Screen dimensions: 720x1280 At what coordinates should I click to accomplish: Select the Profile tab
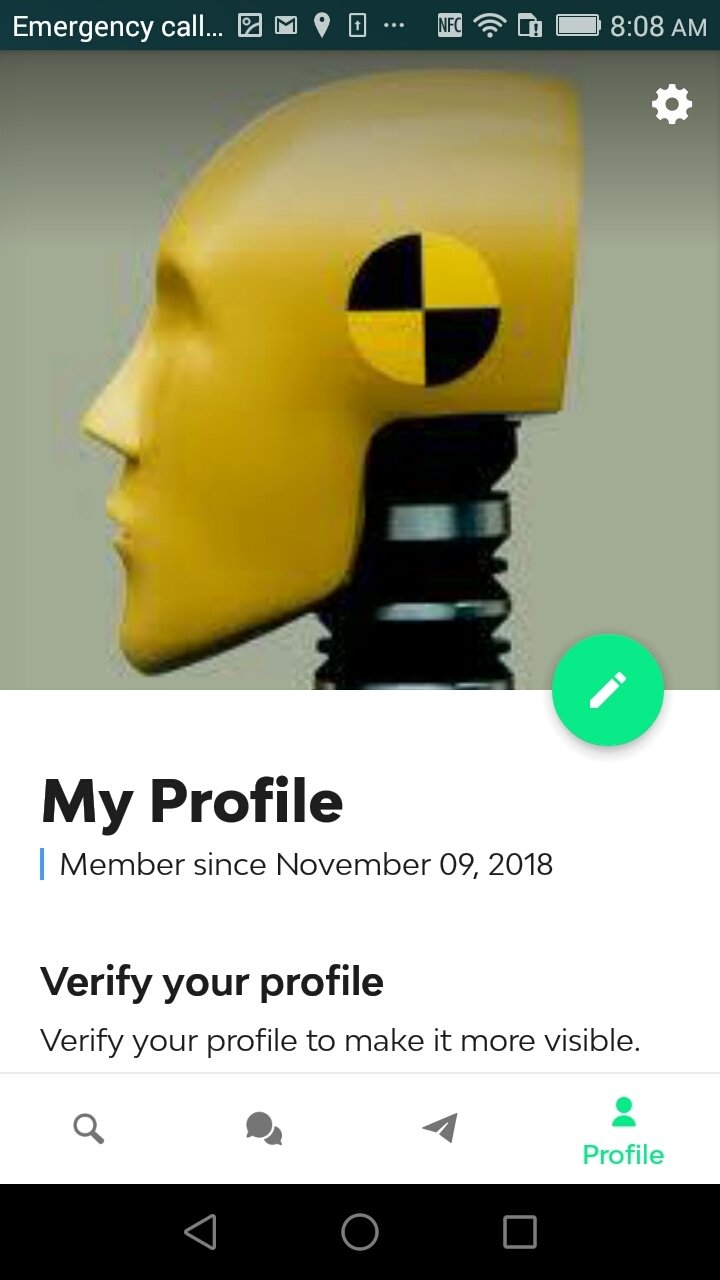point(623,1132)
